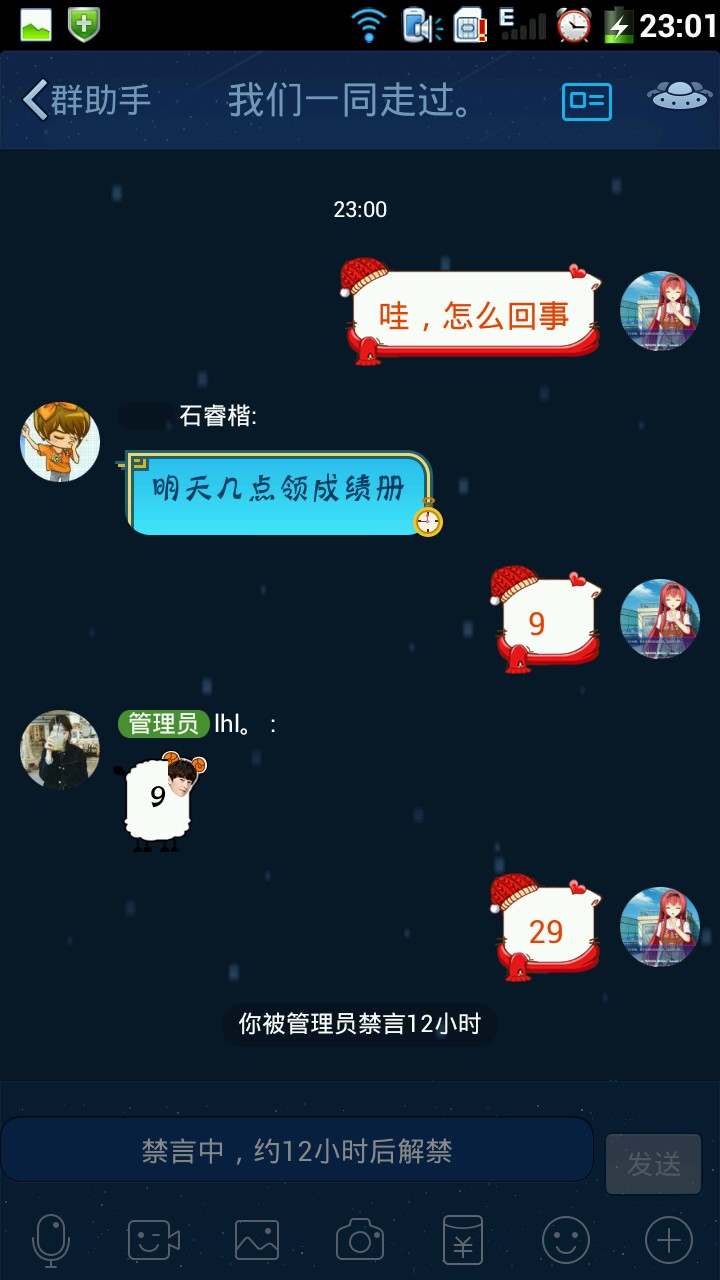
Task: Open the camera to take a photo
Action: pos(360,1241)
